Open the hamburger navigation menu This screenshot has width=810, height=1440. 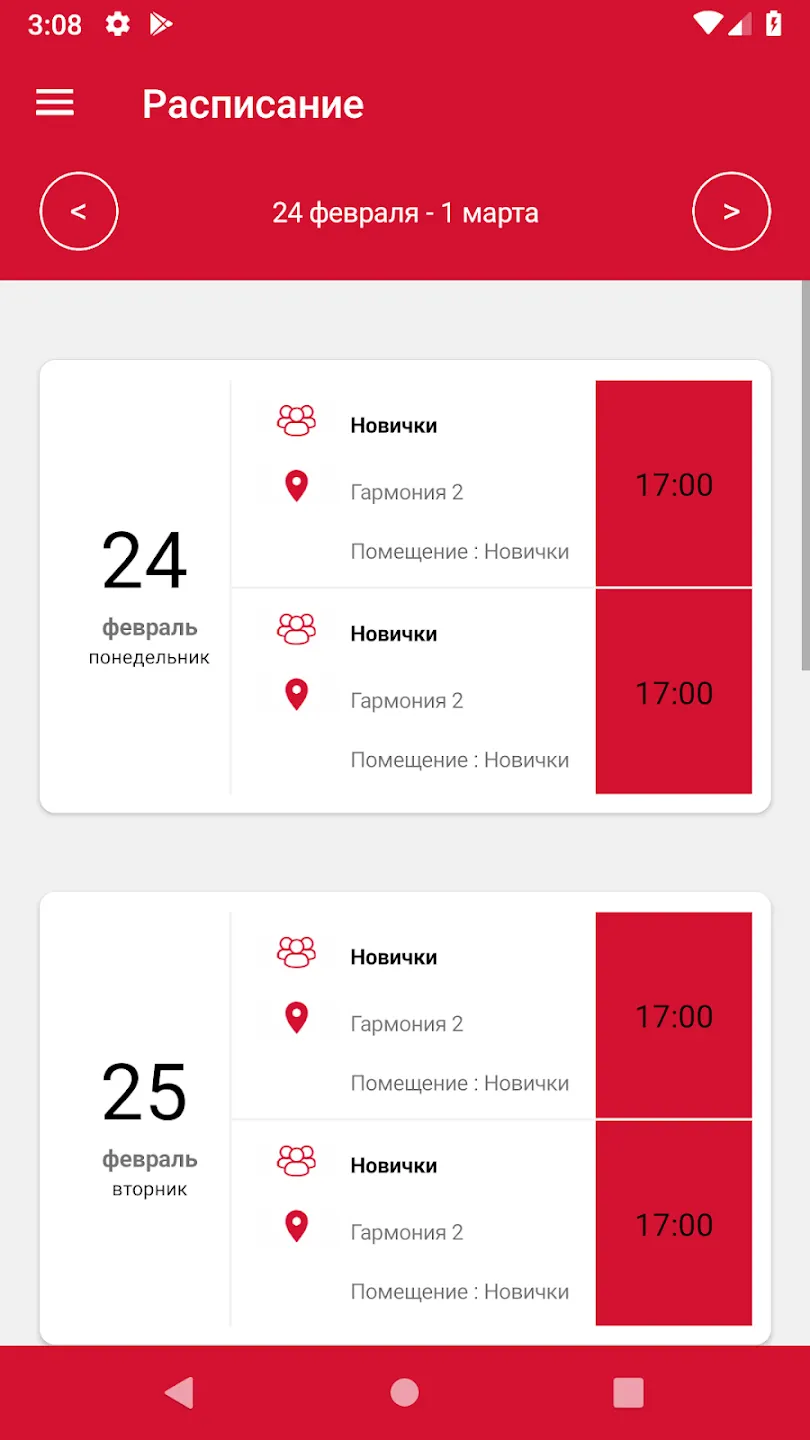coord(55,103)
